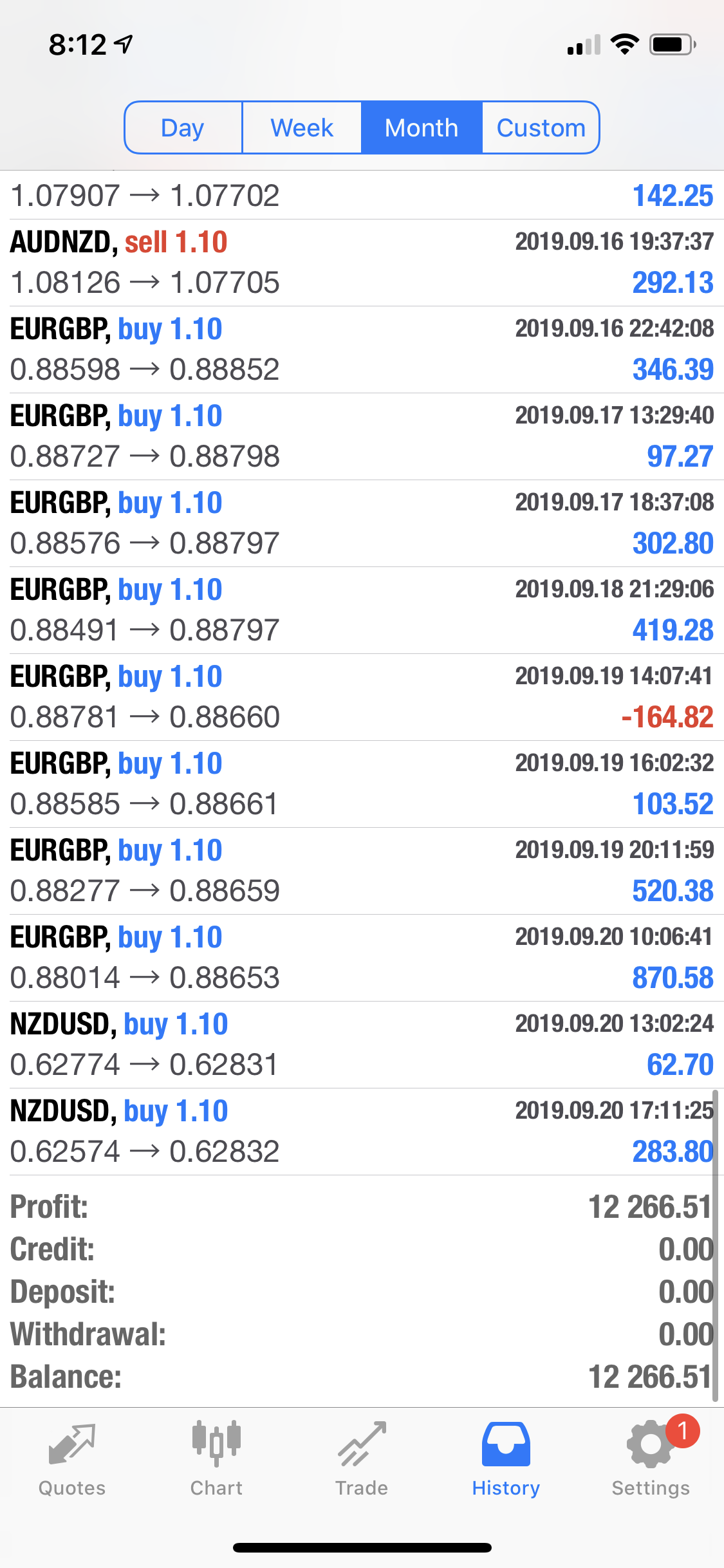Tap the NZDUSD trade with 283.80 profit
The image size is (724, 1568).
(x=362, y=1132)
